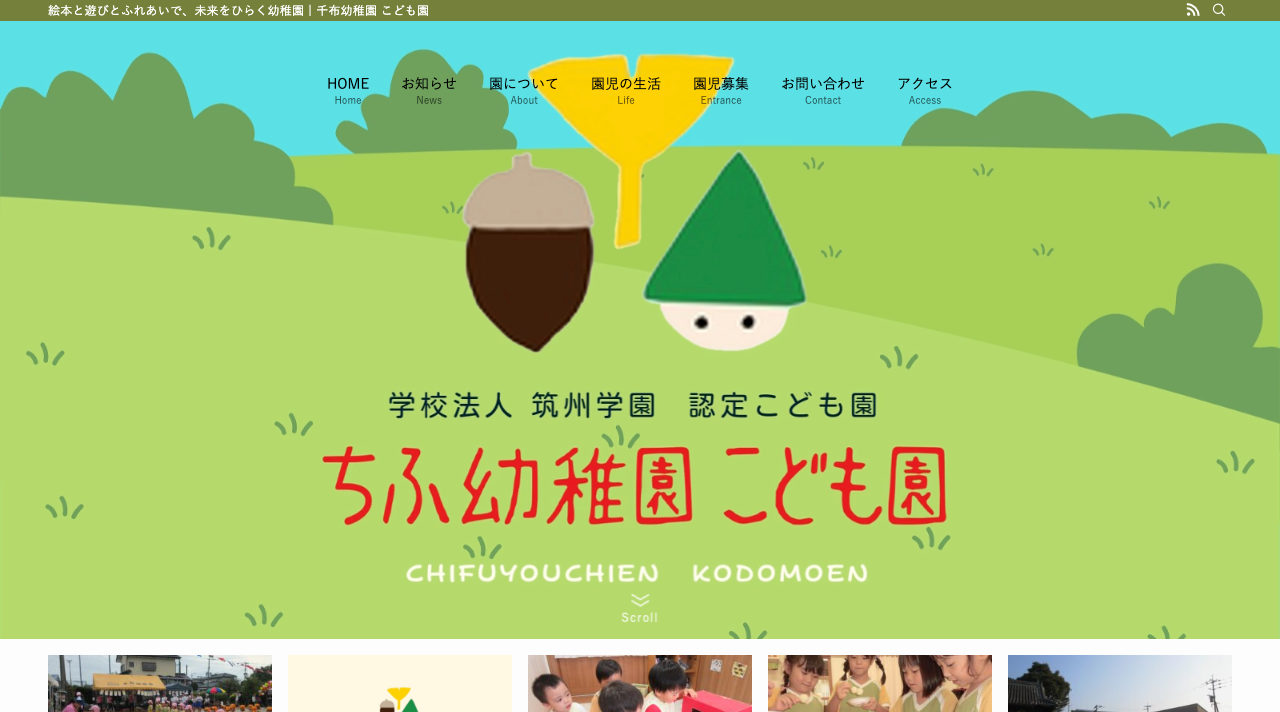The image size is (1280, 712).
Task: Go to the HOME menu item
Action: coord(348,89)
